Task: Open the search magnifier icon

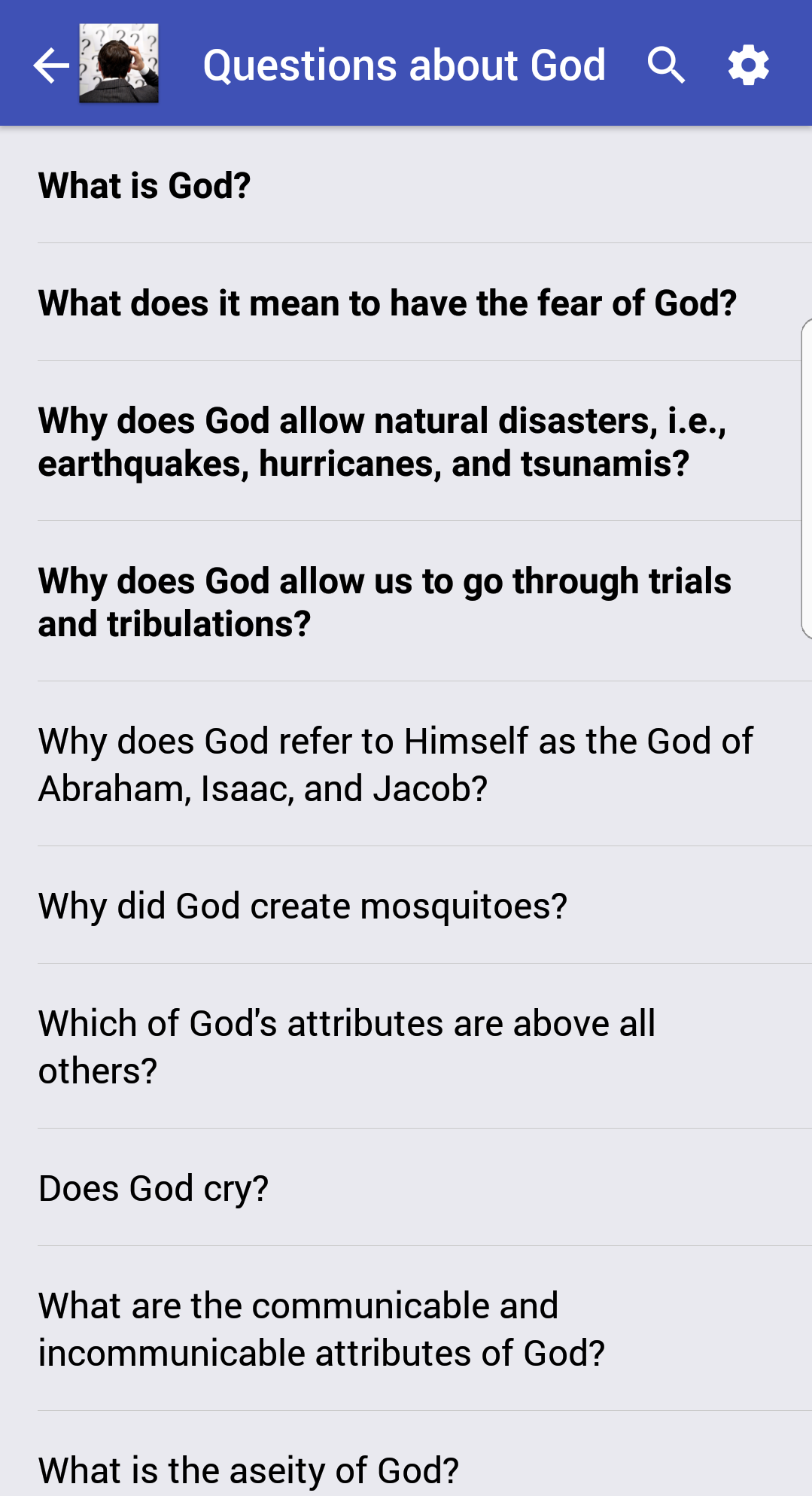Action: 666,65
